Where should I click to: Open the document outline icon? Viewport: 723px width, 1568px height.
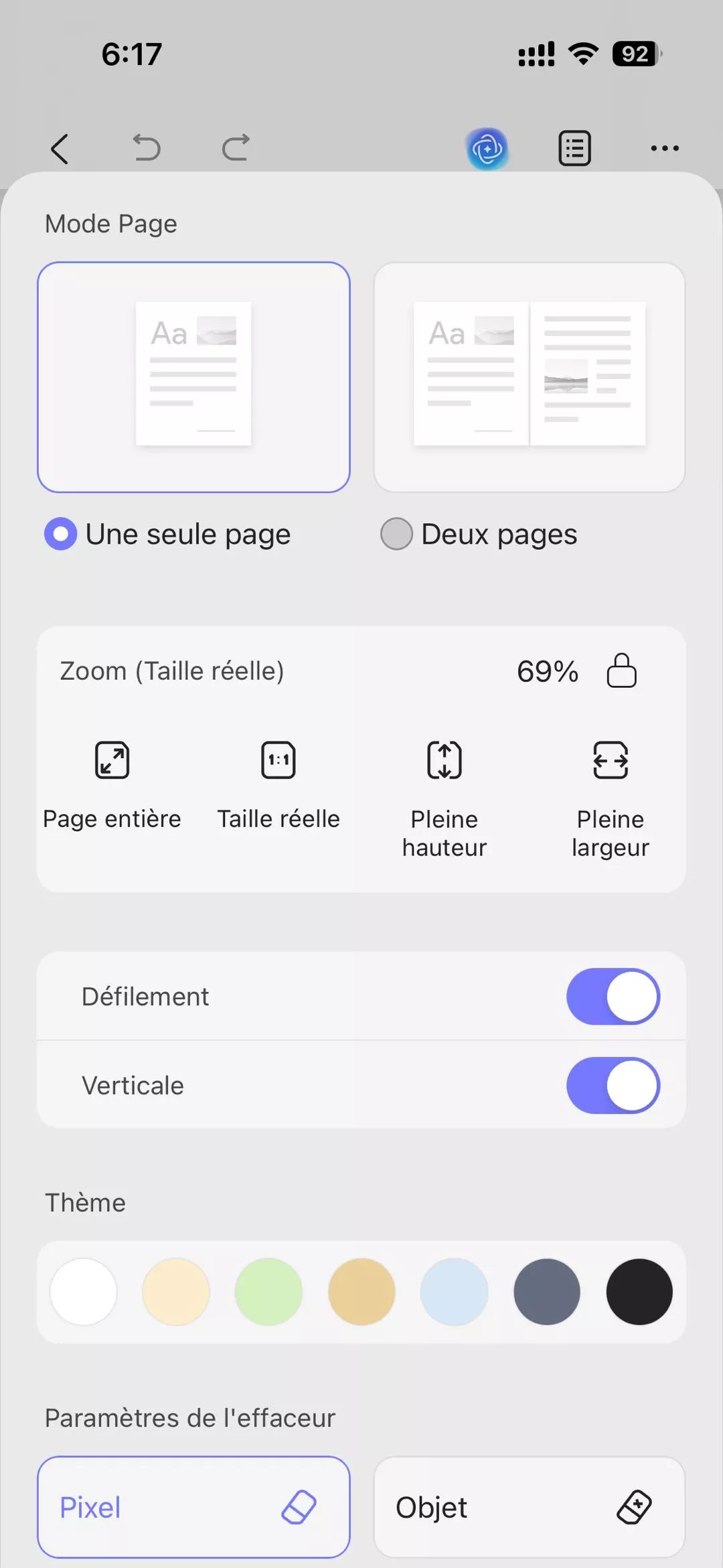click(574, 147)
